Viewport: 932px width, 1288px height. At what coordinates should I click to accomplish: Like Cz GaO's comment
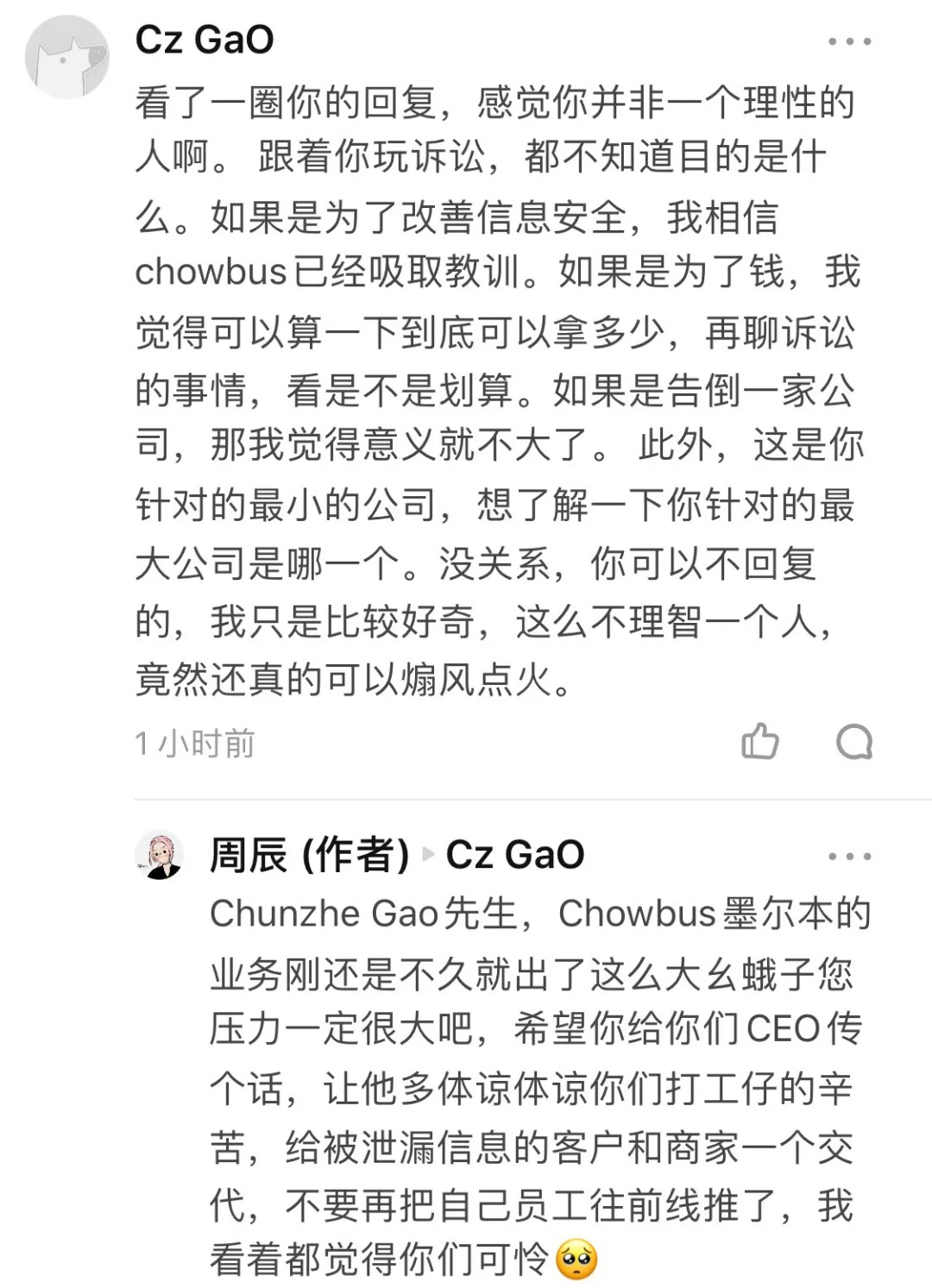[760, 742]
